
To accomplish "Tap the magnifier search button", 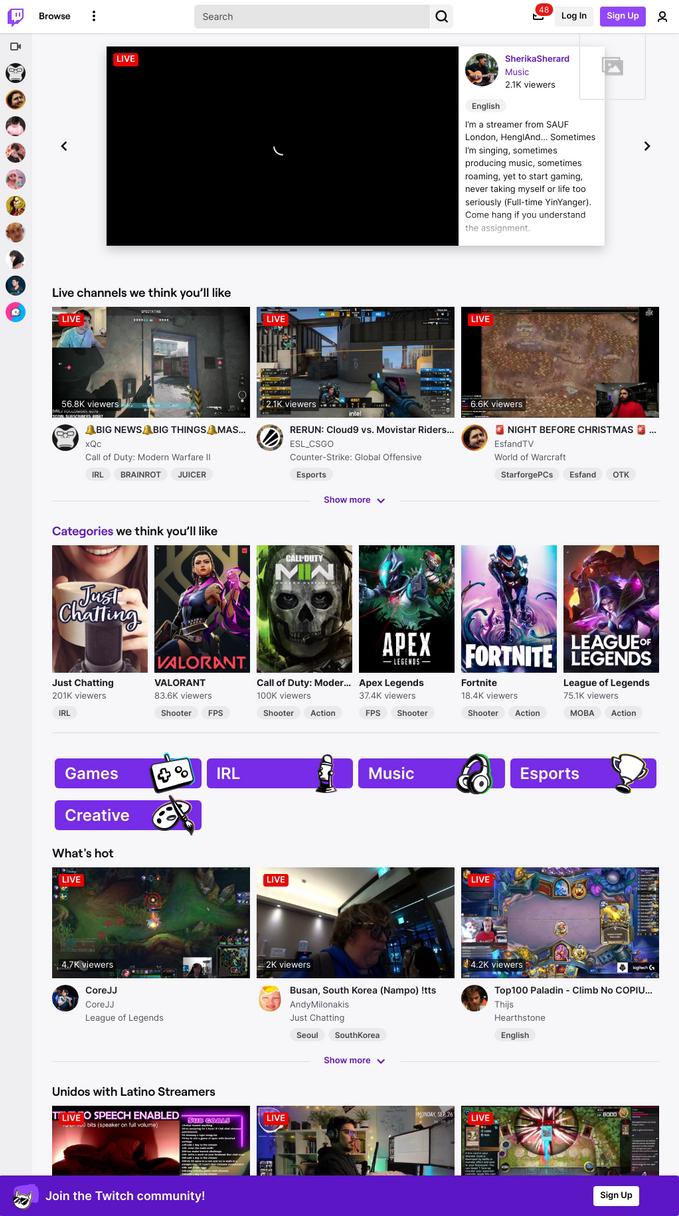I will click(441, 16).
